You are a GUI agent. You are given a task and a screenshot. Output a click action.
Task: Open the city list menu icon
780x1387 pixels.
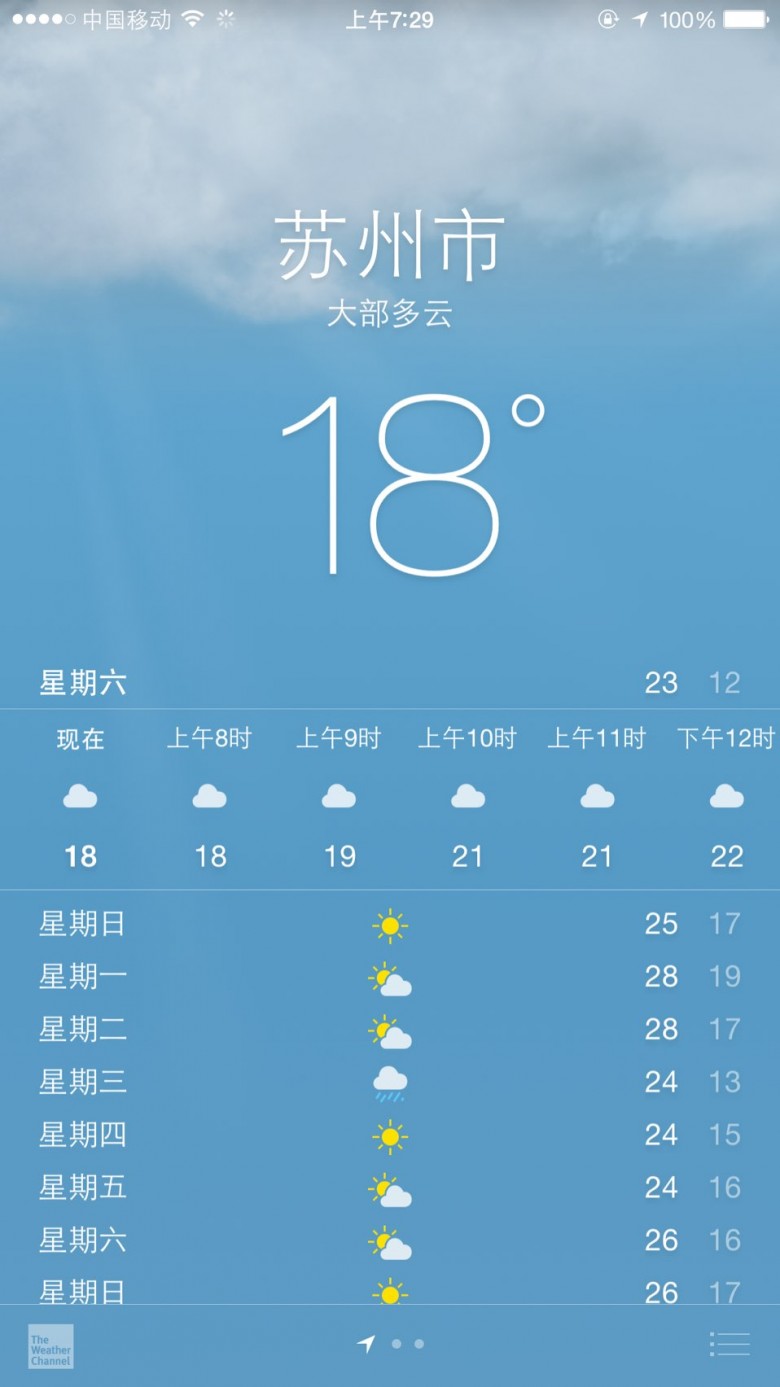(730, 1344)
